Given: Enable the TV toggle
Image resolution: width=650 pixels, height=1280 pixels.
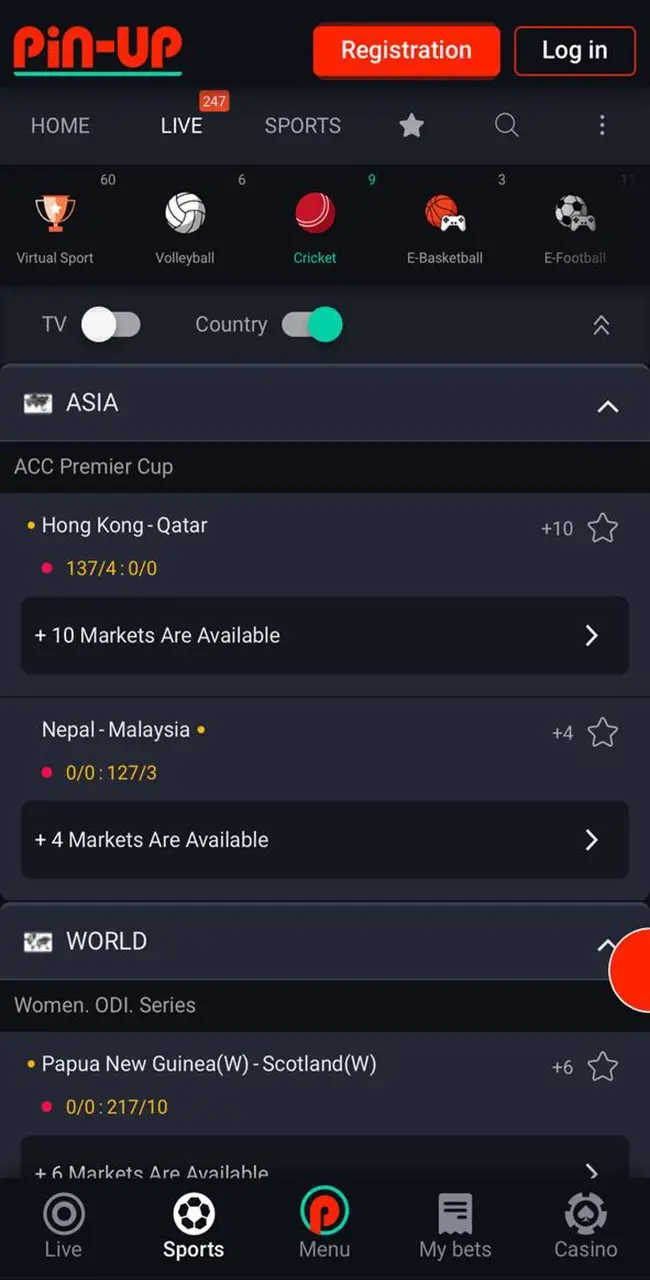Looking at the screenshot, I should pos(111,325).
